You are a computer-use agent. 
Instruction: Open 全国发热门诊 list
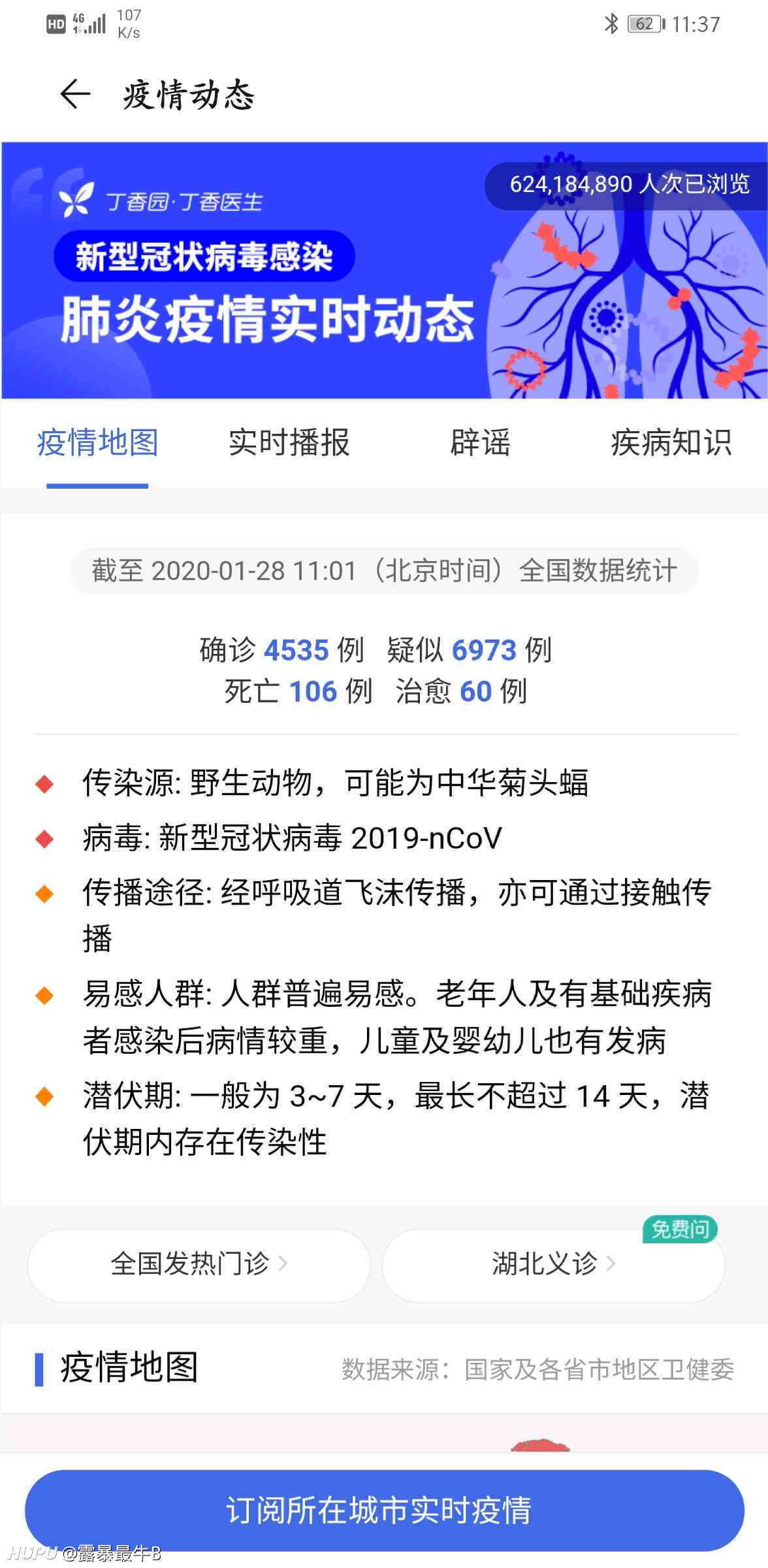tap(199, 1265)
